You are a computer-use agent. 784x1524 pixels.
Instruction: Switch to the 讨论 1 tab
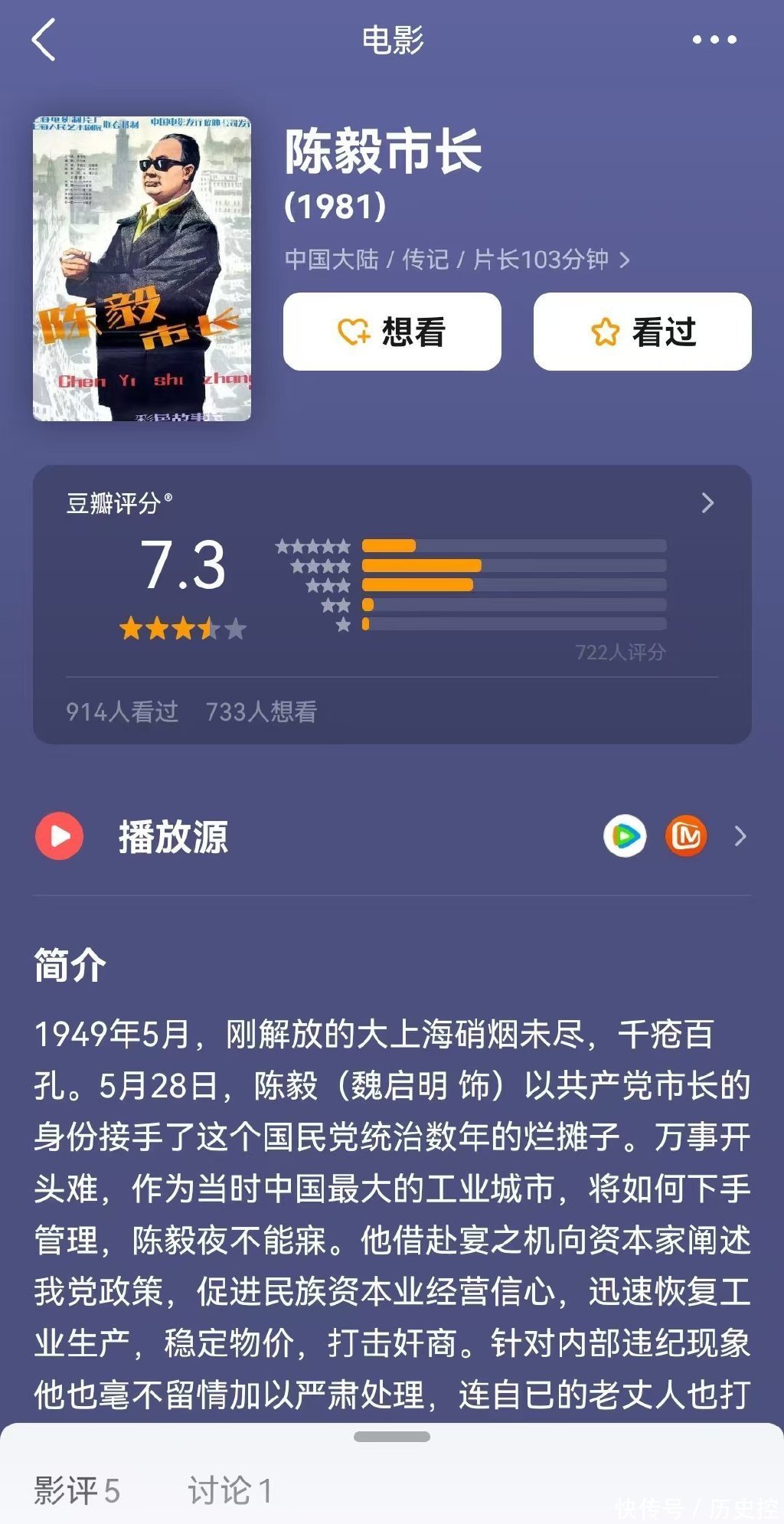click(230, 1490)
